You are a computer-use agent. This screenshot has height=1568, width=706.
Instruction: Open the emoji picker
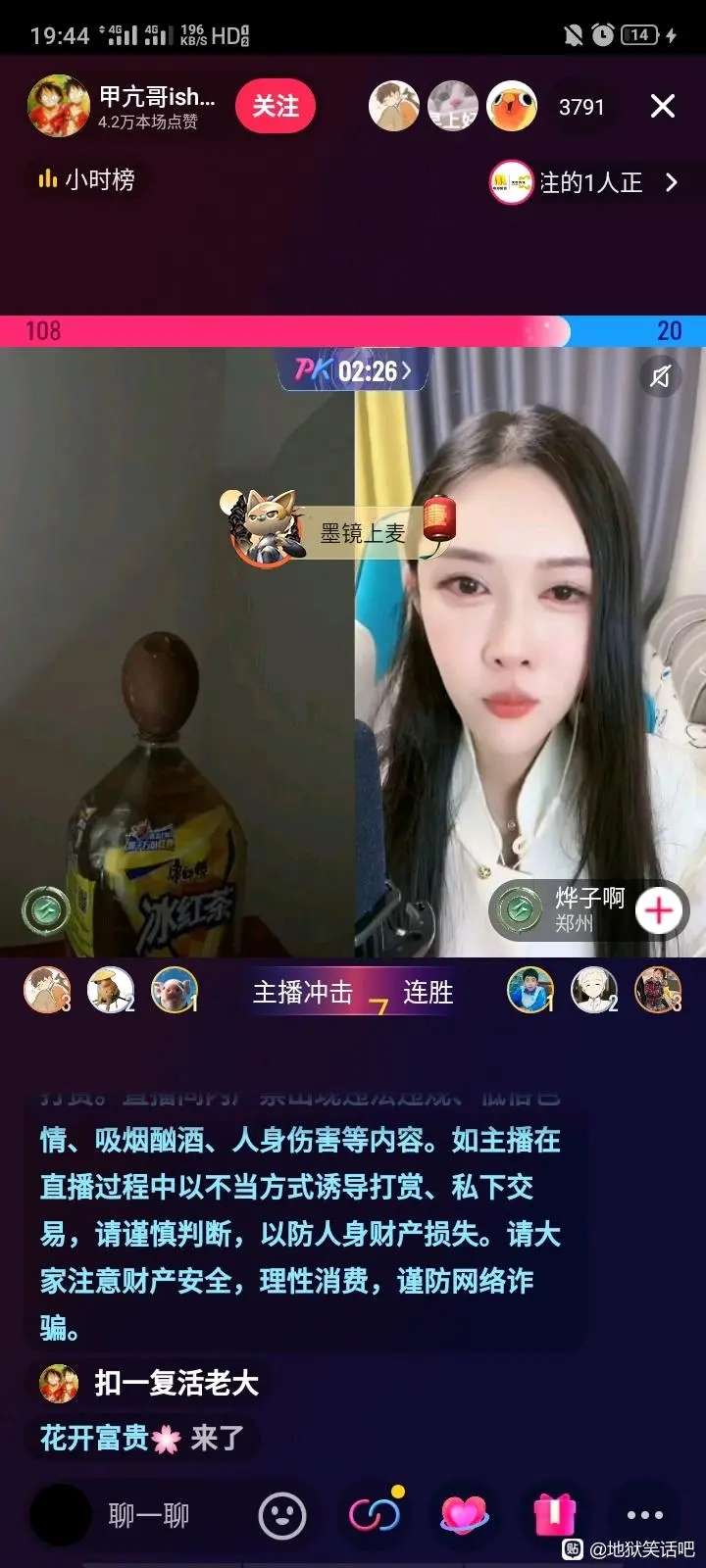click(x=282, y=1515)
